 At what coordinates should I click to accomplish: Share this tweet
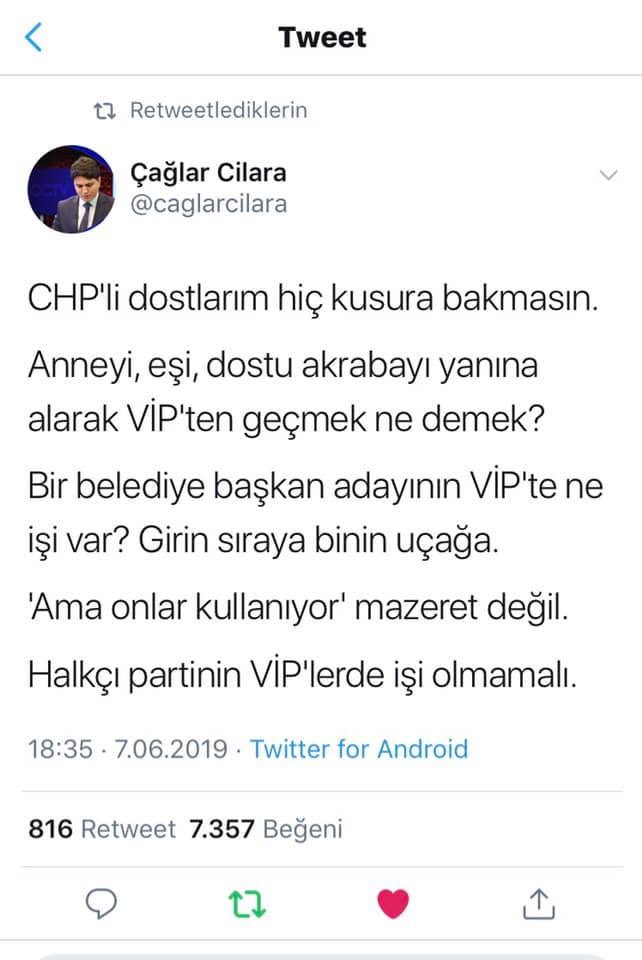pos(538,903)
